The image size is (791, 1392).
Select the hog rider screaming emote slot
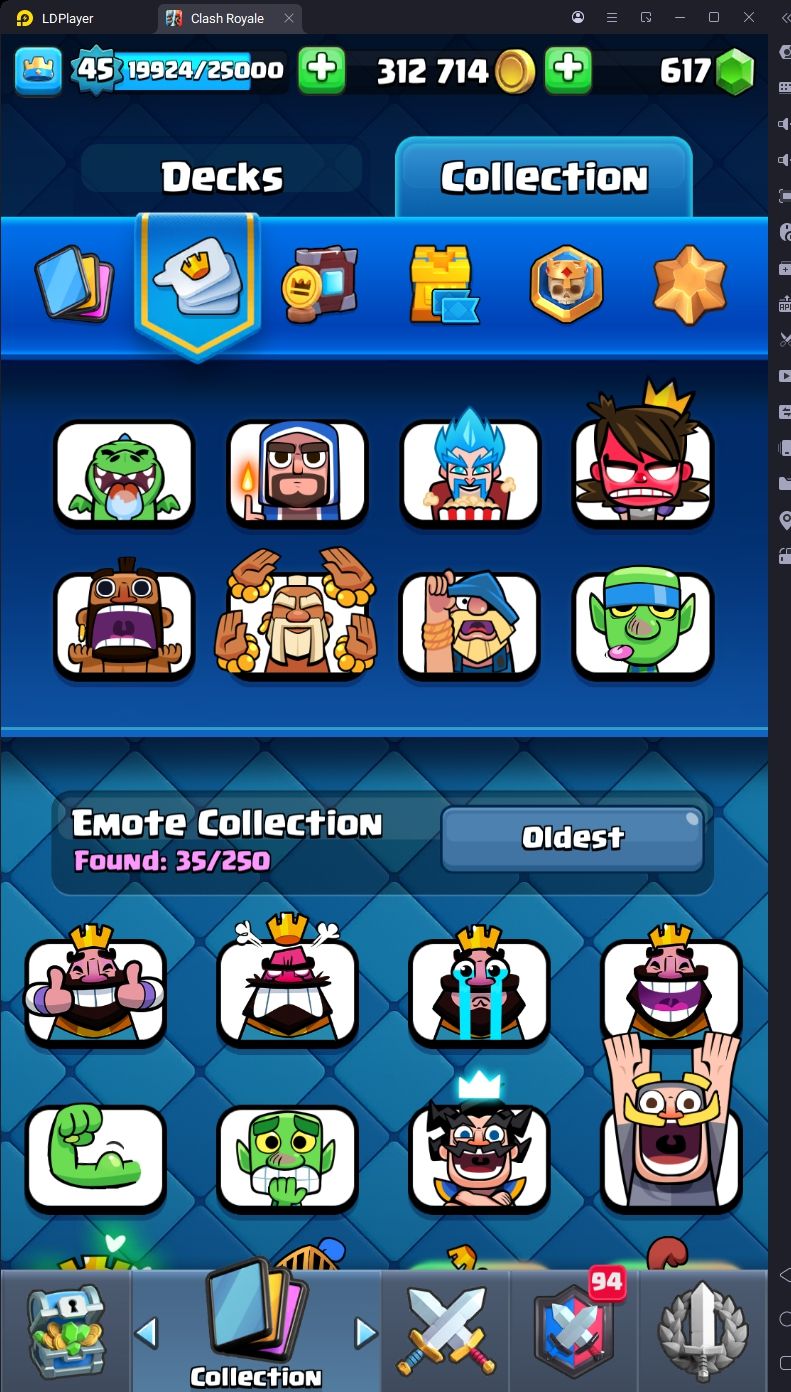[x=124, y=626]
